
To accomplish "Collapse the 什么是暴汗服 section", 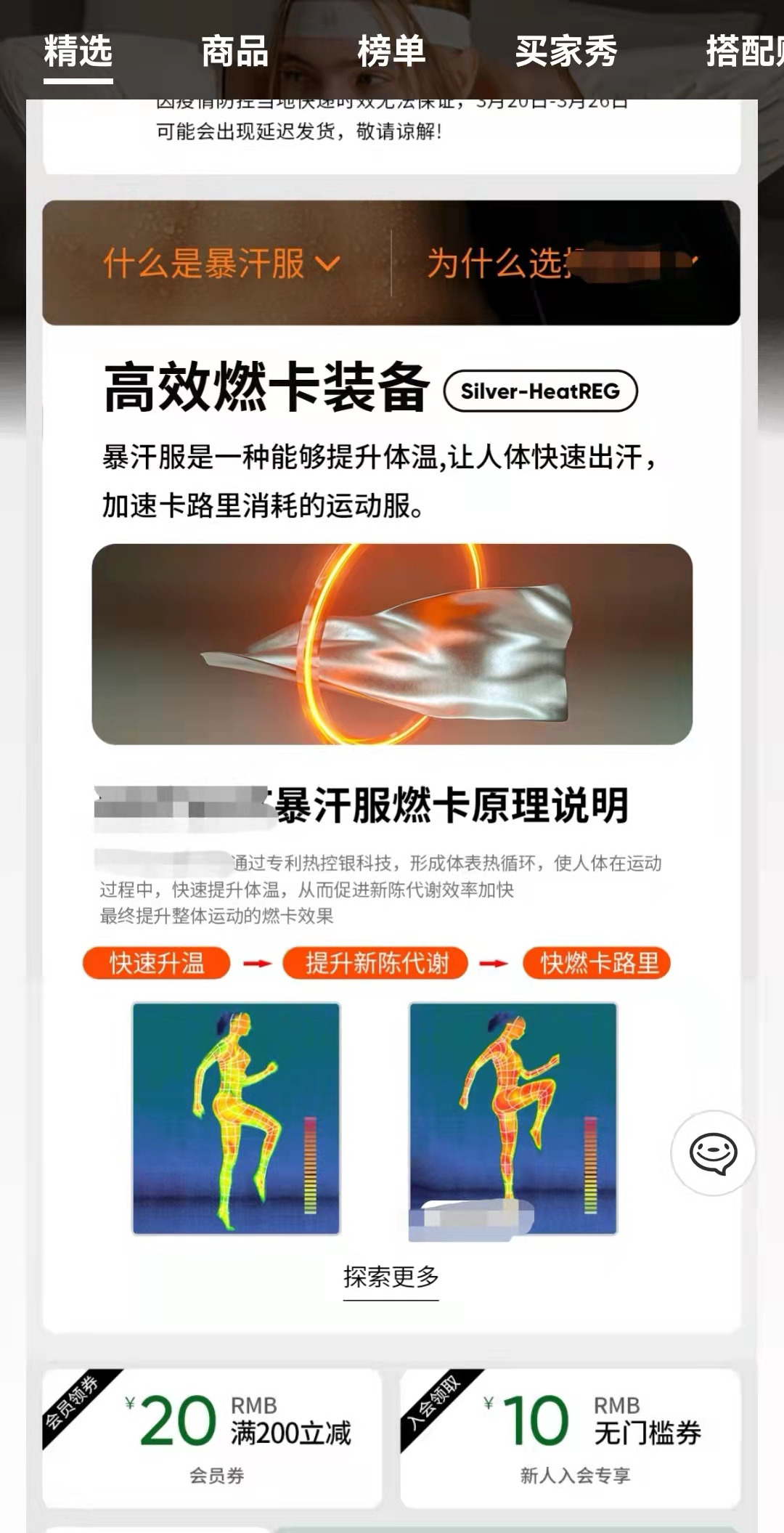I will (219, 264).
